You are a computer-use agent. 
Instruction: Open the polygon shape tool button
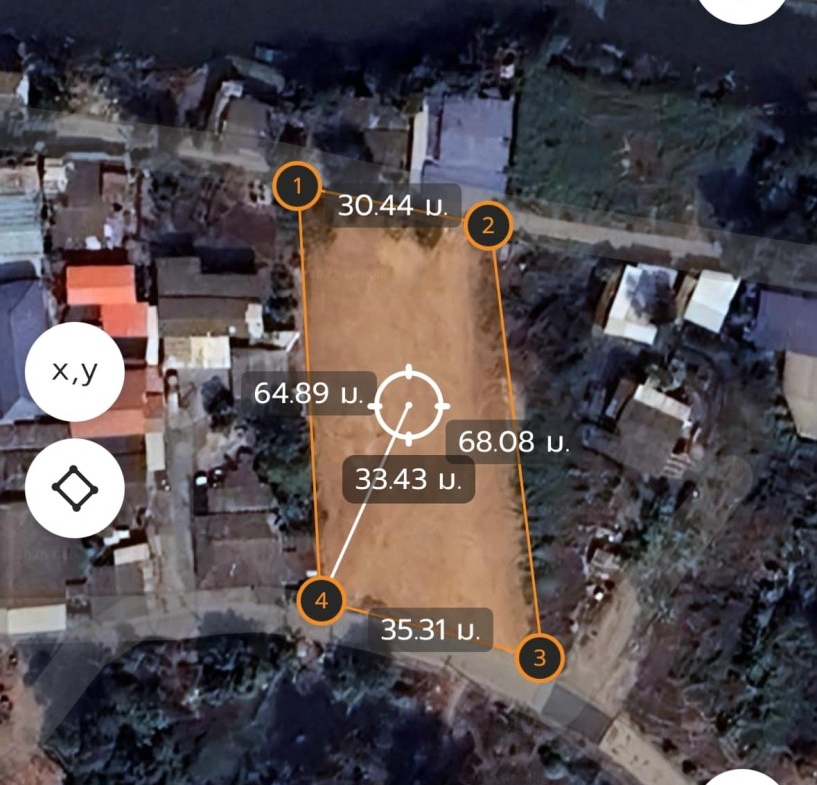(75, 488)
